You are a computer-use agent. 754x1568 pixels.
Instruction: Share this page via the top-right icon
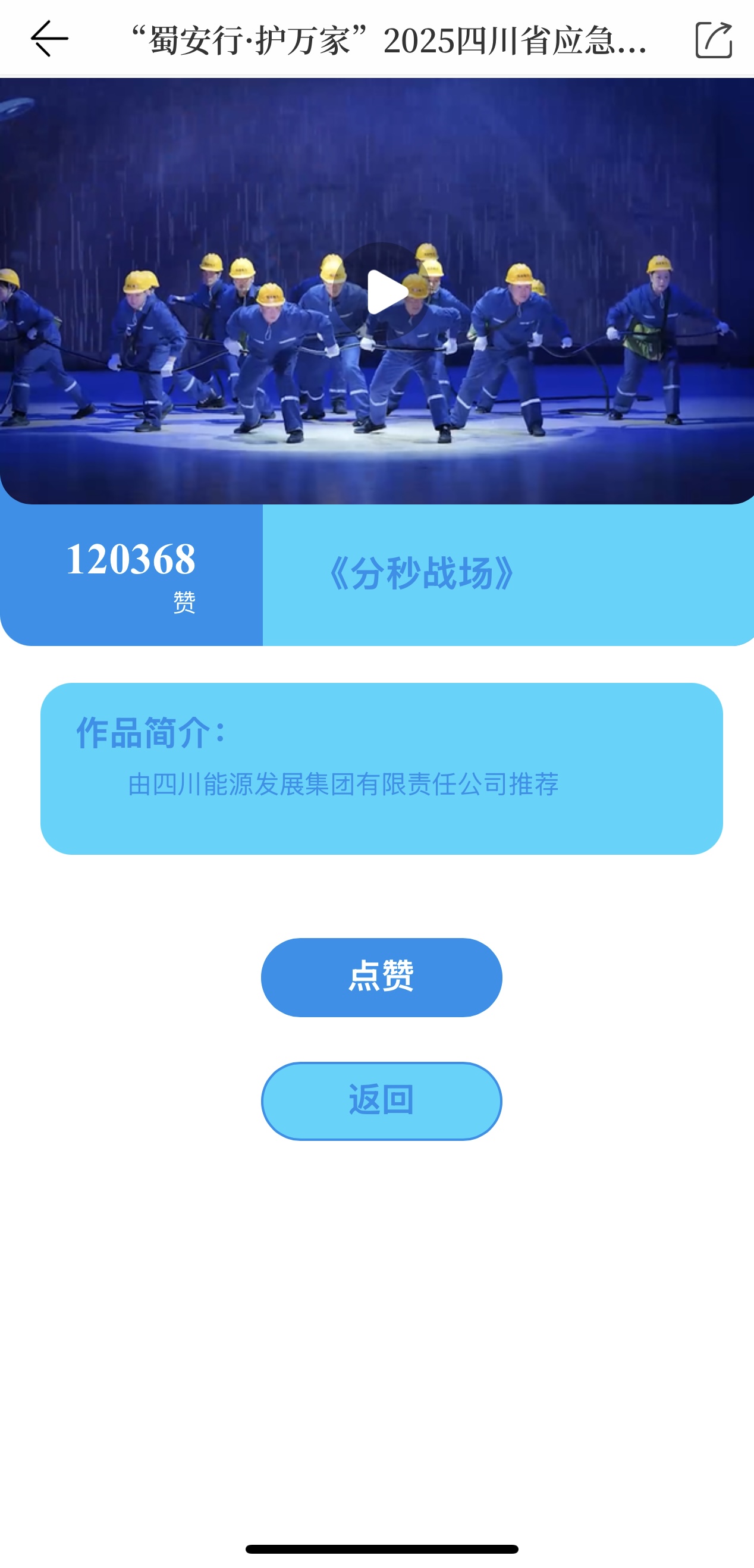(713, 40)
